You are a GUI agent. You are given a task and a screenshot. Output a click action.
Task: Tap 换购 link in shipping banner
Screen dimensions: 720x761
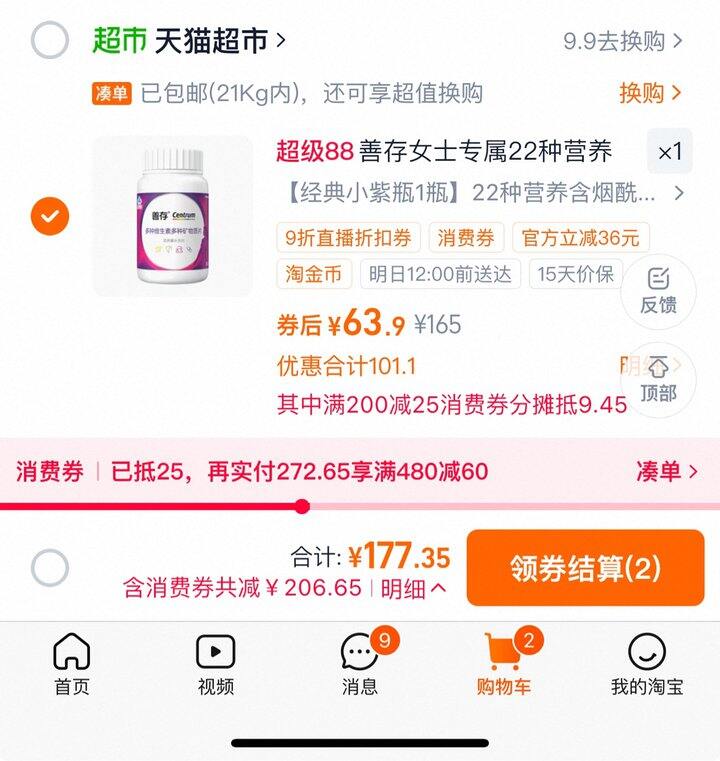649,93
